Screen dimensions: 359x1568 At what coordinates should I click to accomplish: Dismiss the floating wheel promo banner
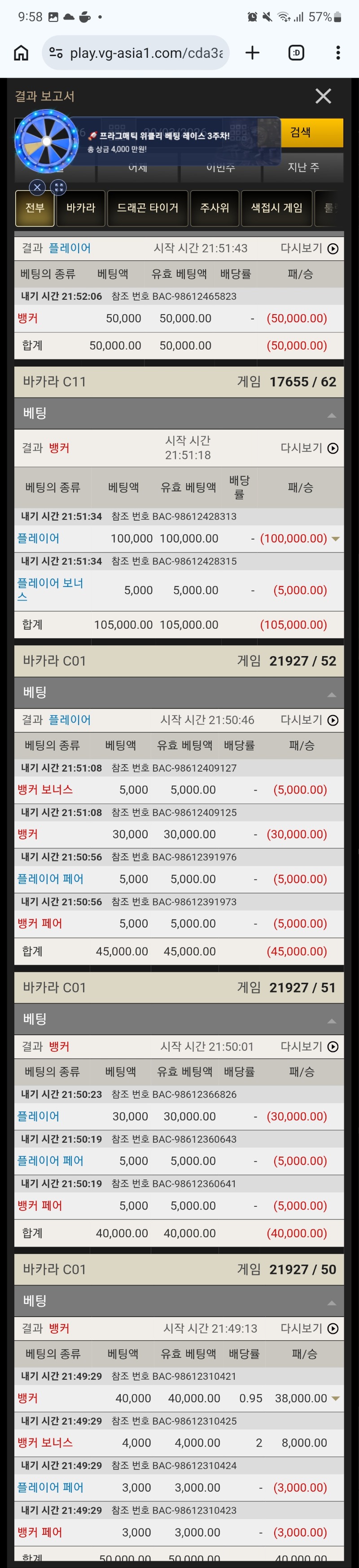pos(37,187)
